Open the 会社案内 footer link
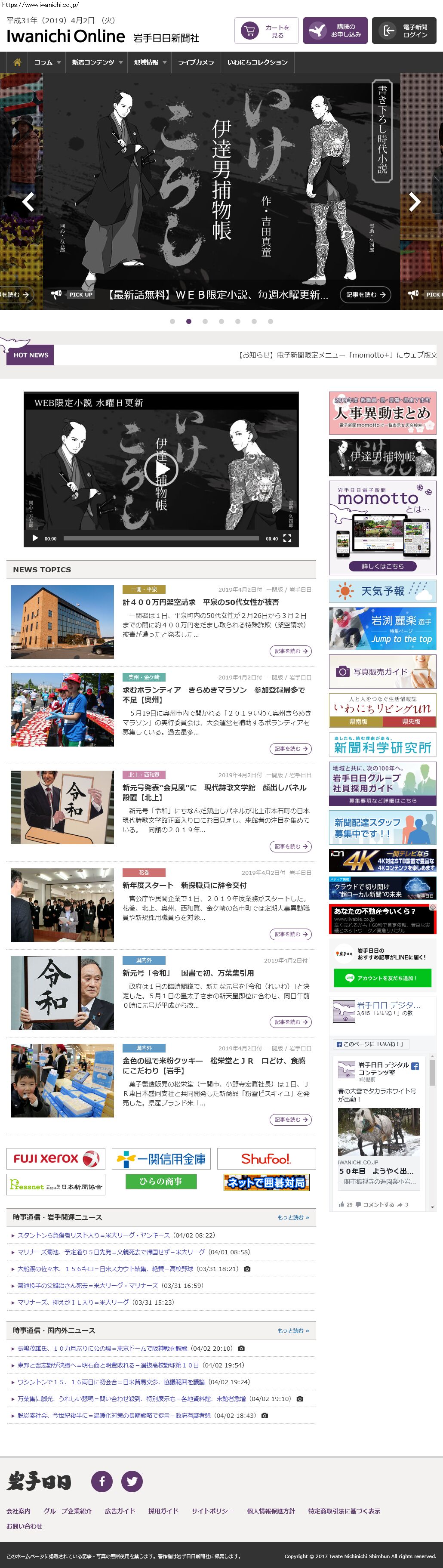 (x=18, y=1511)
